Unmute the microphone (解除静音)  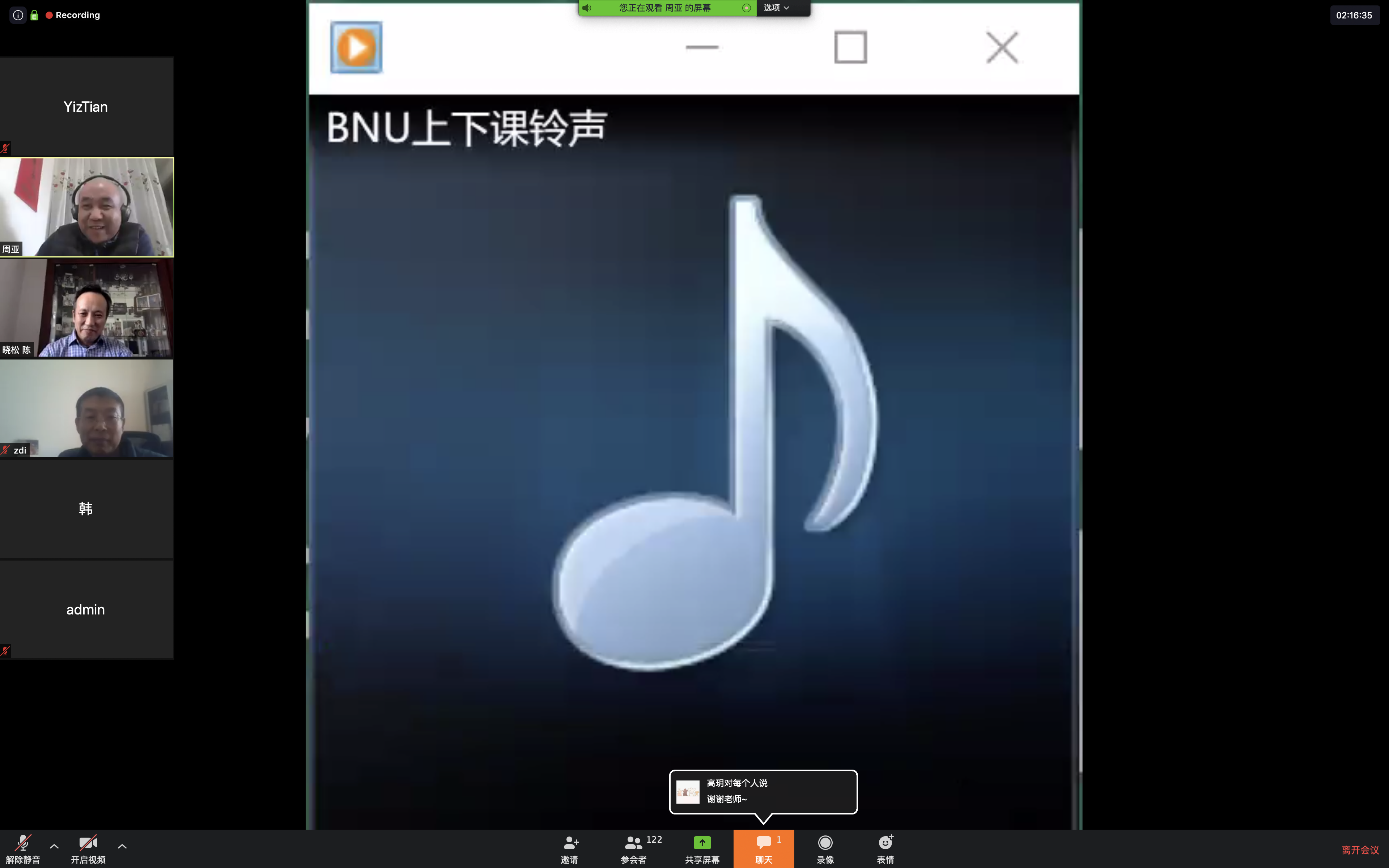[x=23, y=848]
